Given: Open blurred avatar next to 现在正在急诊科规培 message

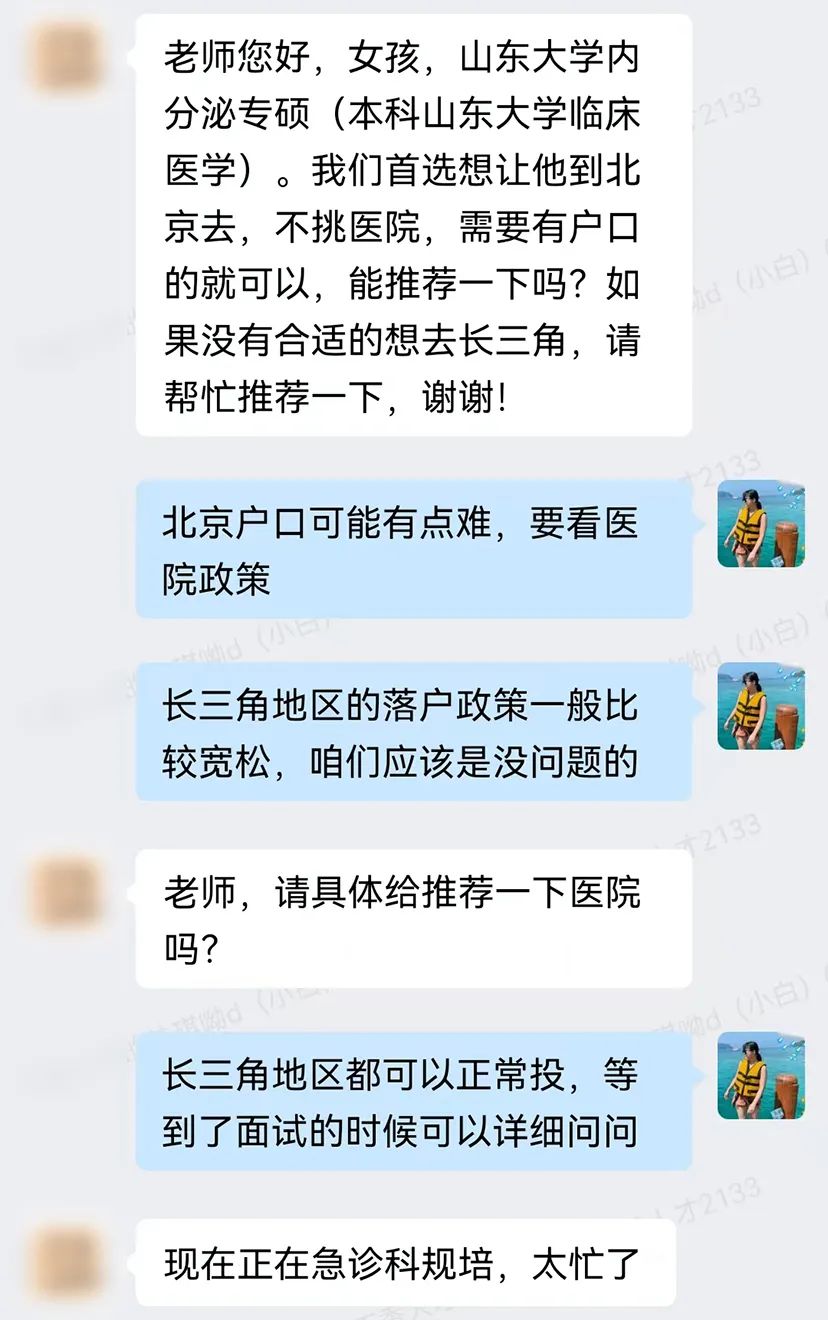Looking at the screenshot, I should point(68,1263).
